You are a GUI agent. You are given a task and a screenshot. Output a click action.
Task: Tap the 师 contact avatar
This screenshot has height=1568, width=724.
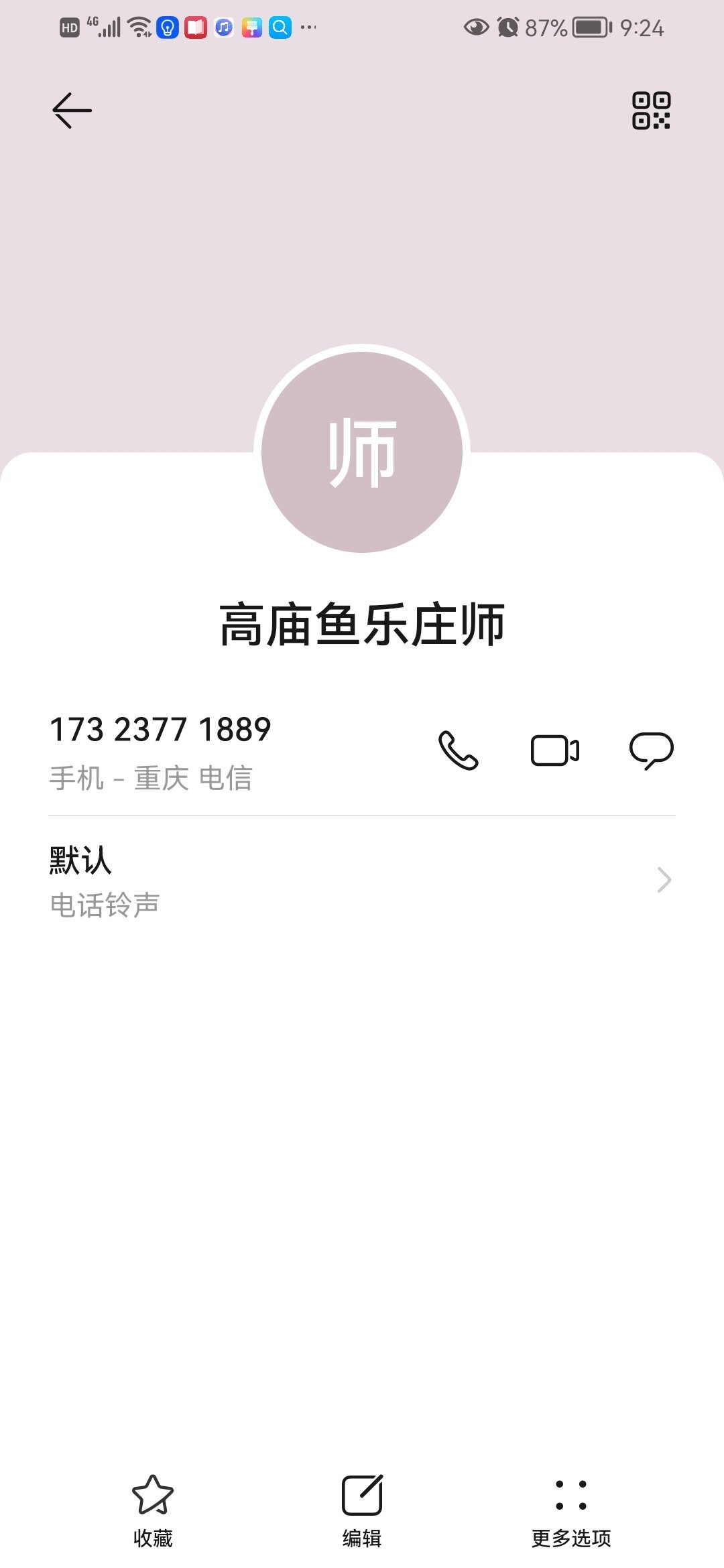click(362, 452)
